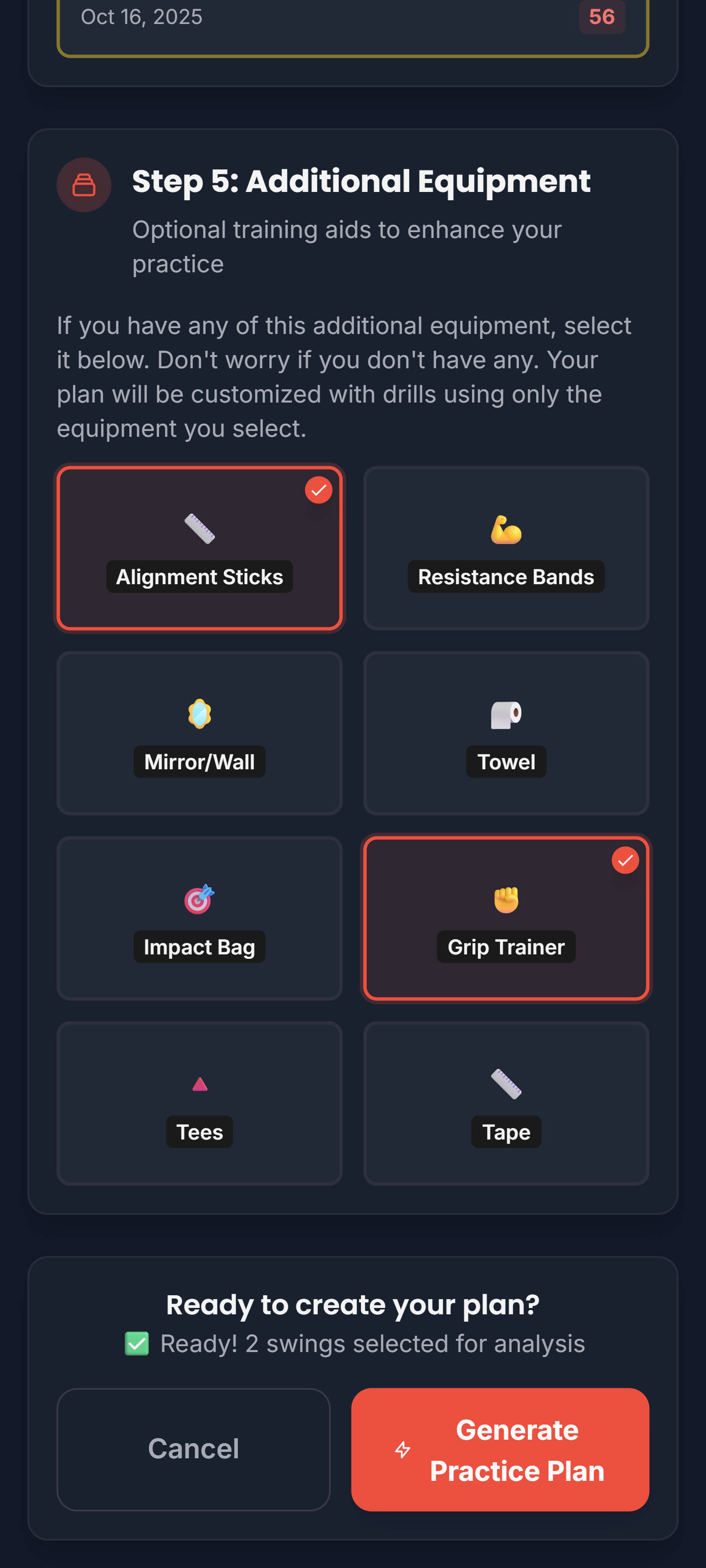Choose the Towel equipment option
The image size is (706, 1568).
506,733
